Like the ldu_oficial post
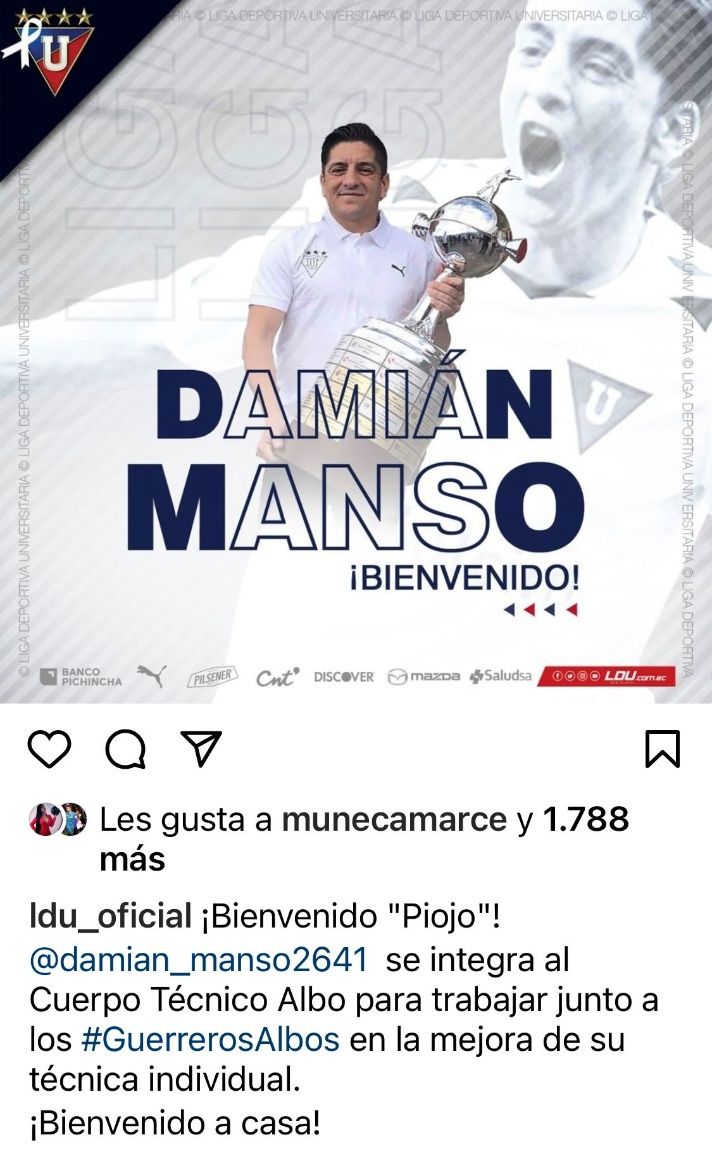The image size is (712, 1161). (49, 748)
